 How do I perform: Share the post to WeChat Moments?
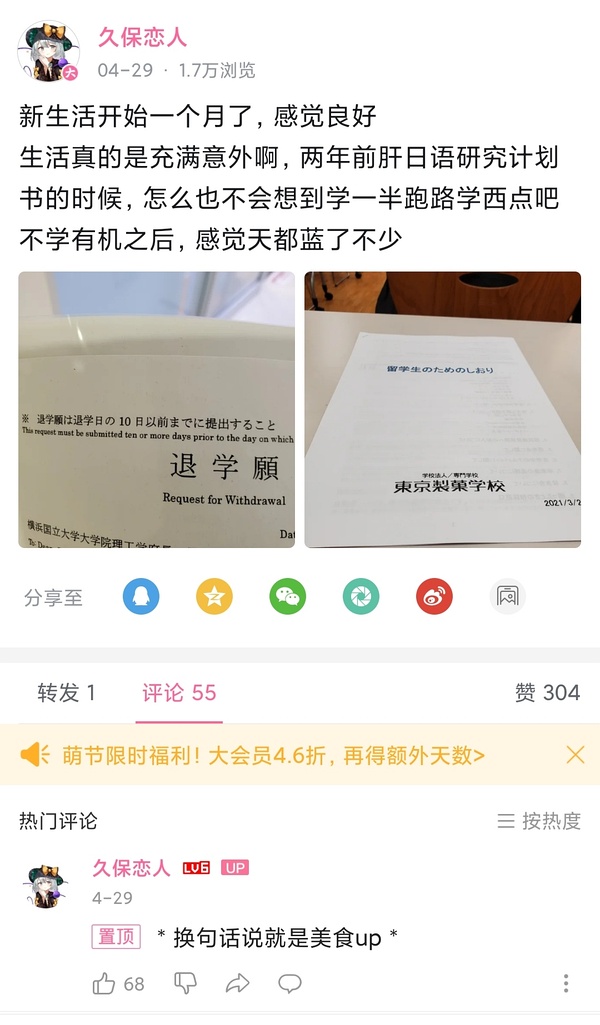361,597
